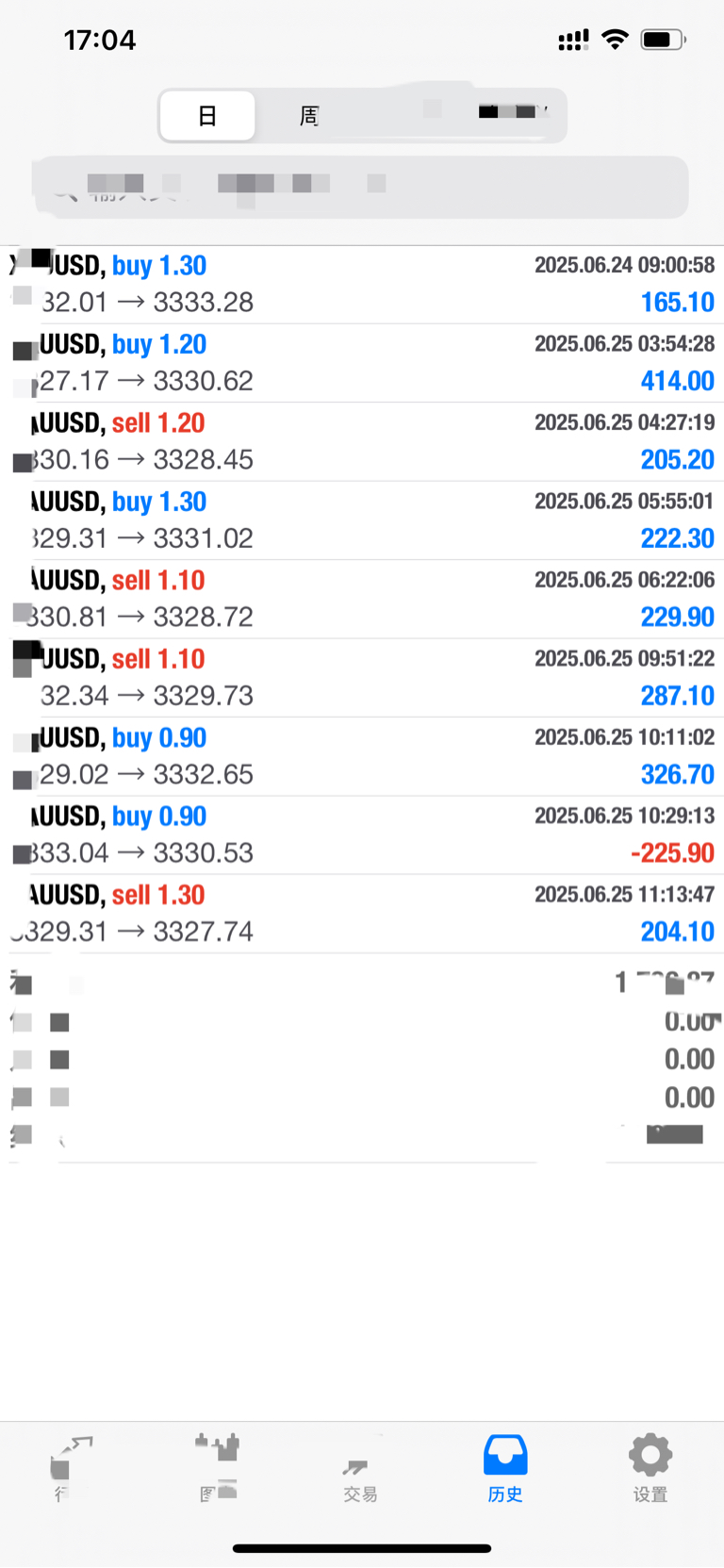Open the buy 0.90 trade with 326.70 profit
724x1568 pixels.
pyautogui.click(x=362, y=757)
